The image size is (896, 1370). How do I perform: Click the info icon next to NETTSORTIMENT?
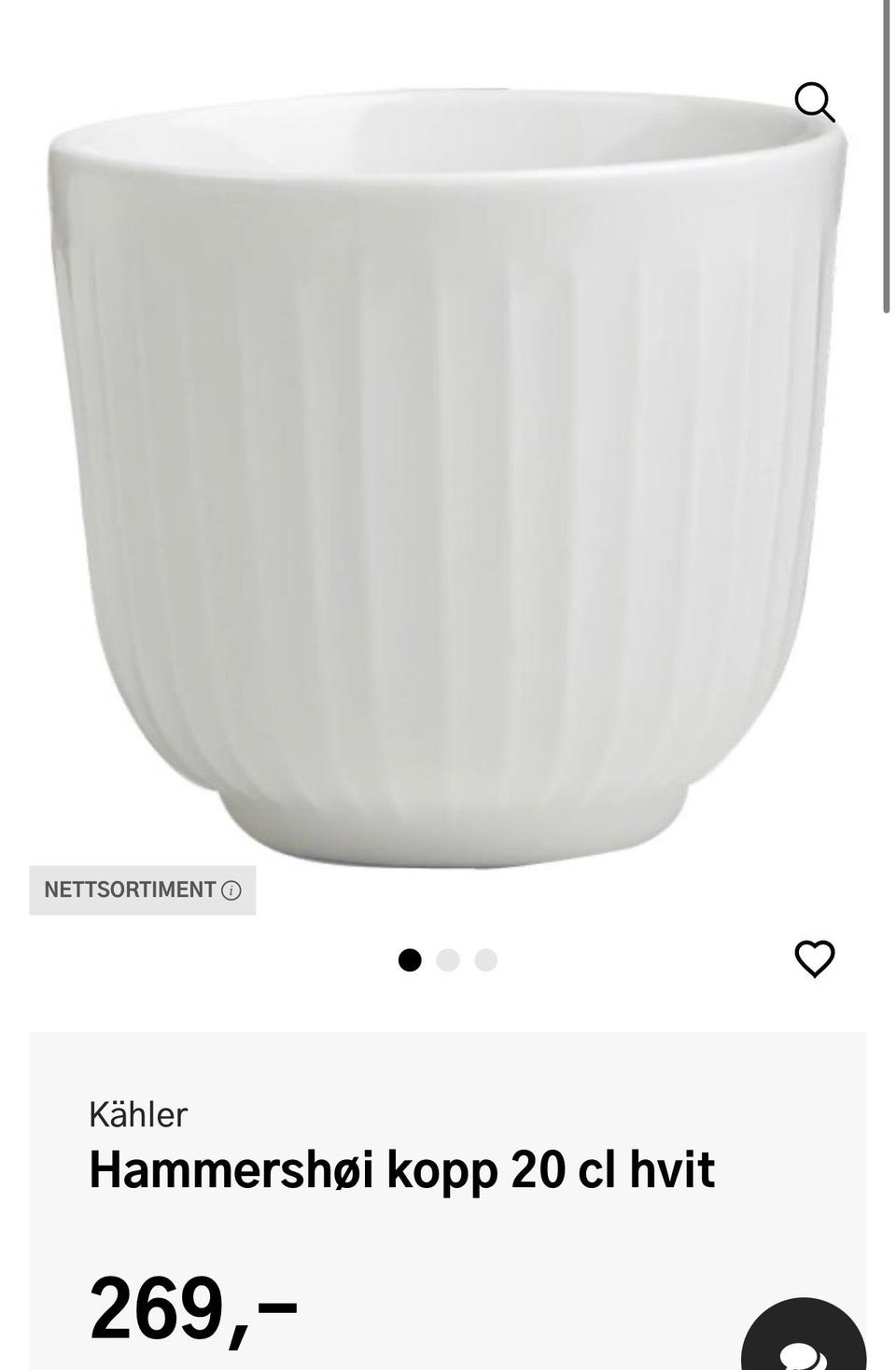pyautogui.click(x=231, y=891)
